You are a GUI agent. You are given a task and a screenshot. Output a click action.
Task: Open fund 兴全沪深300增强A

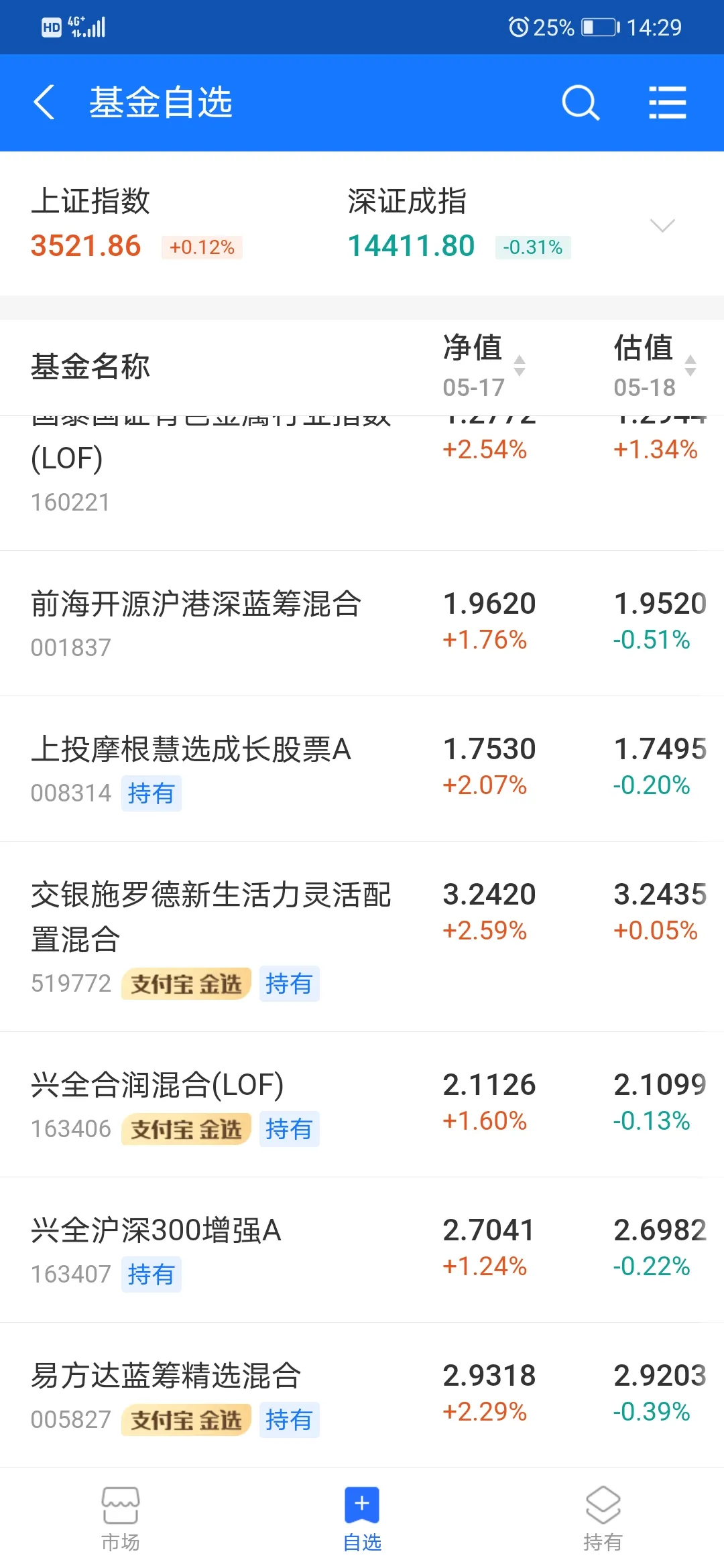click(362, 1250)
